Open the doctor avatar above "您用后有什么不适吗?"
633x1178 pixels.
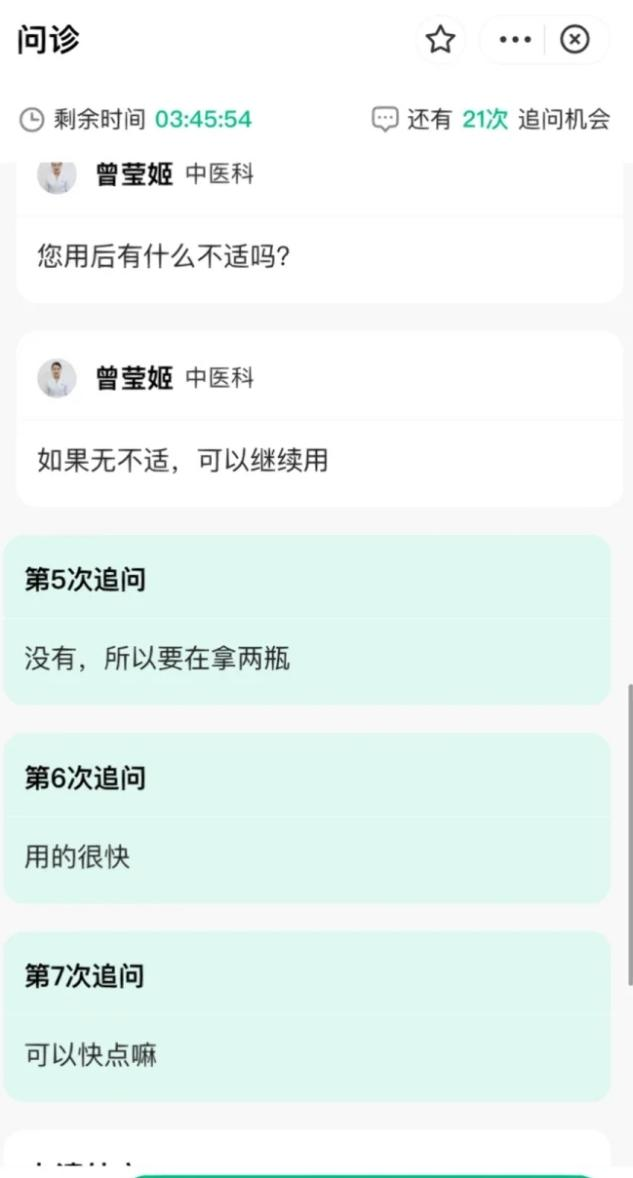tap(57, 177)
